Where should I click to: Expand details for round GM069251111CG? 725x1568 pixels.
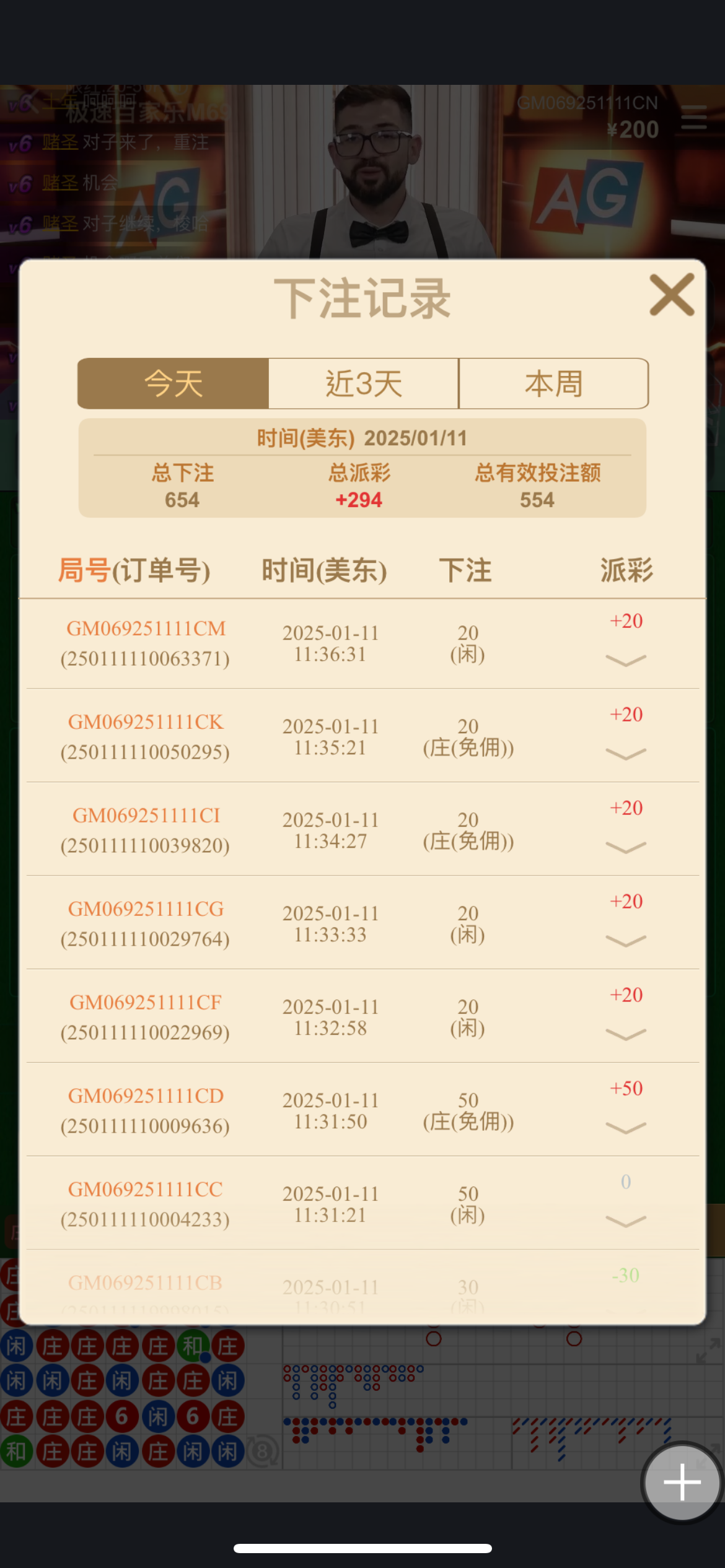click(x=625, y=941)
